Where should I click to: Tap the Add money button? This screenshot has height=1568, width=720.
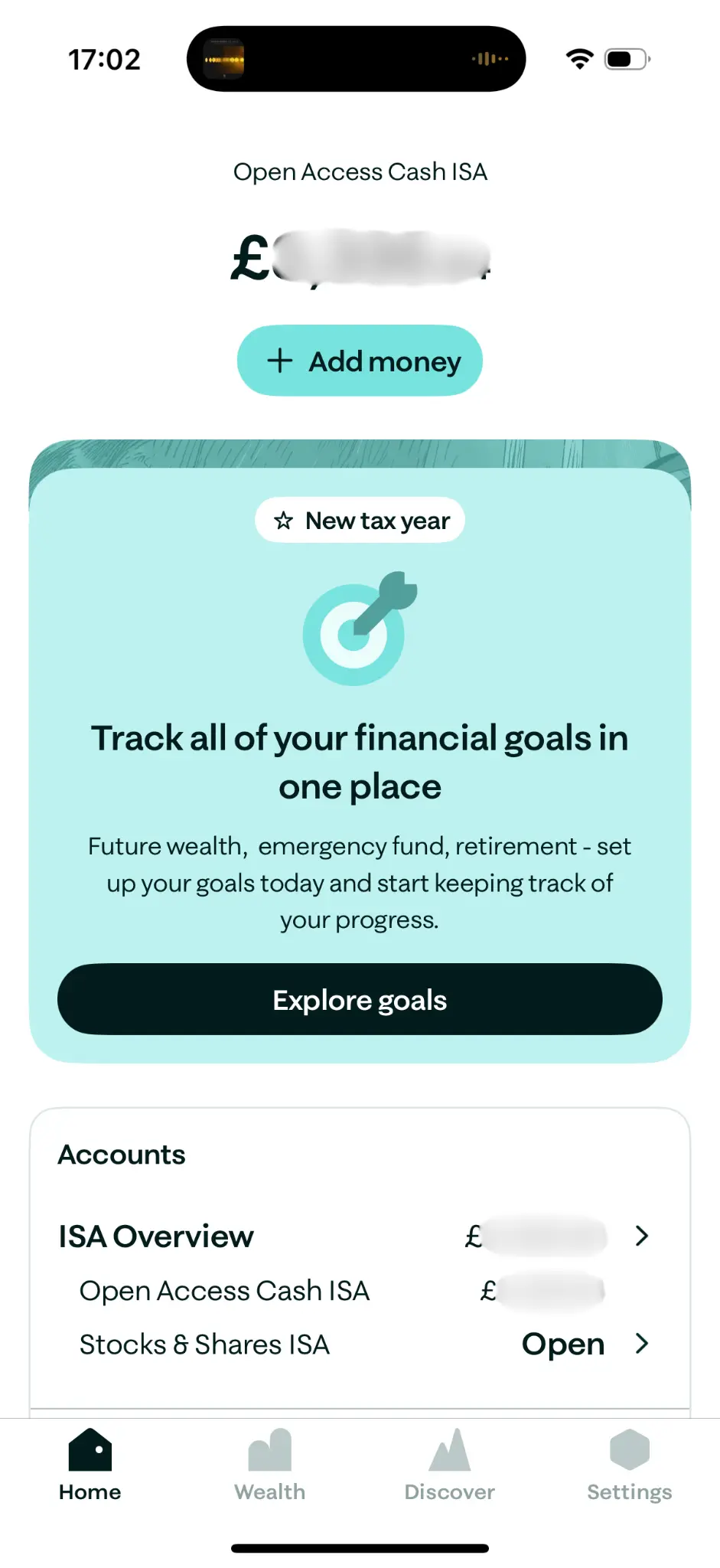(x=360, y=361)
